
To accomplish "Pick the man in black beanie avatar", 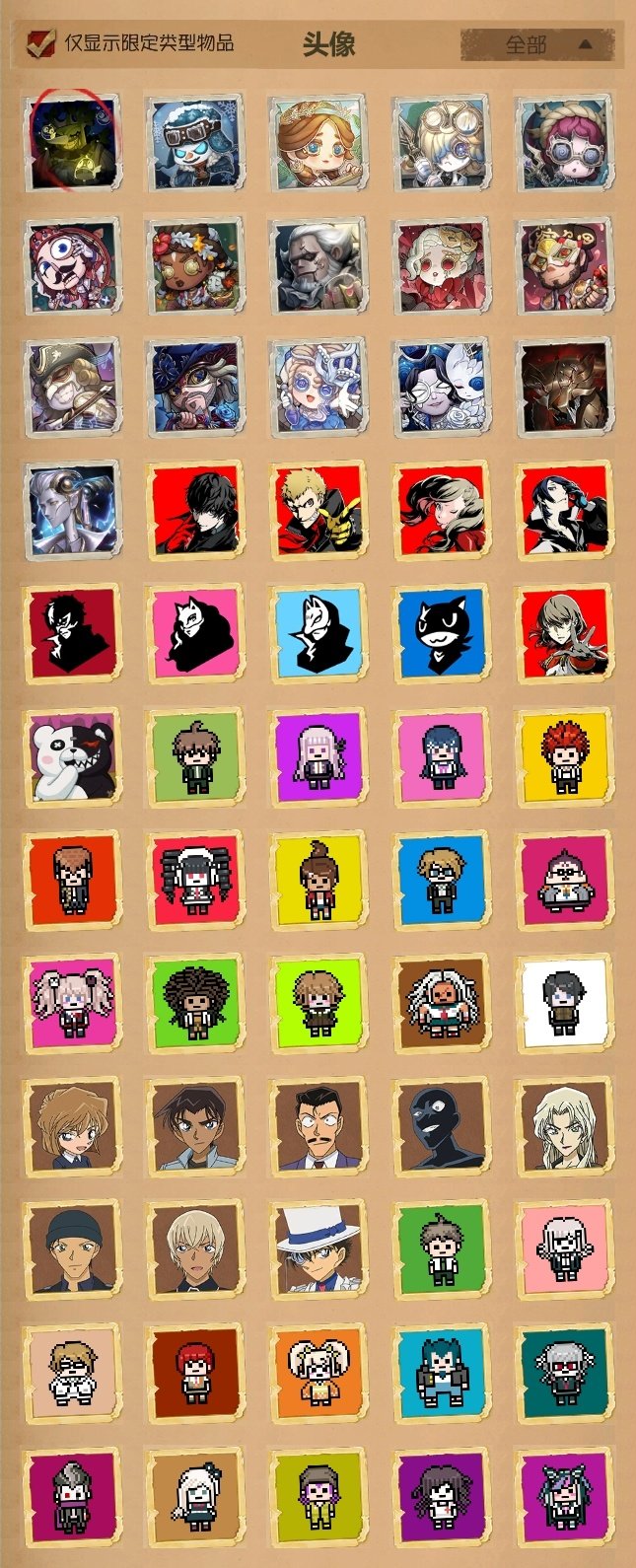I will pyautogui.click(x=71, y=1248).
